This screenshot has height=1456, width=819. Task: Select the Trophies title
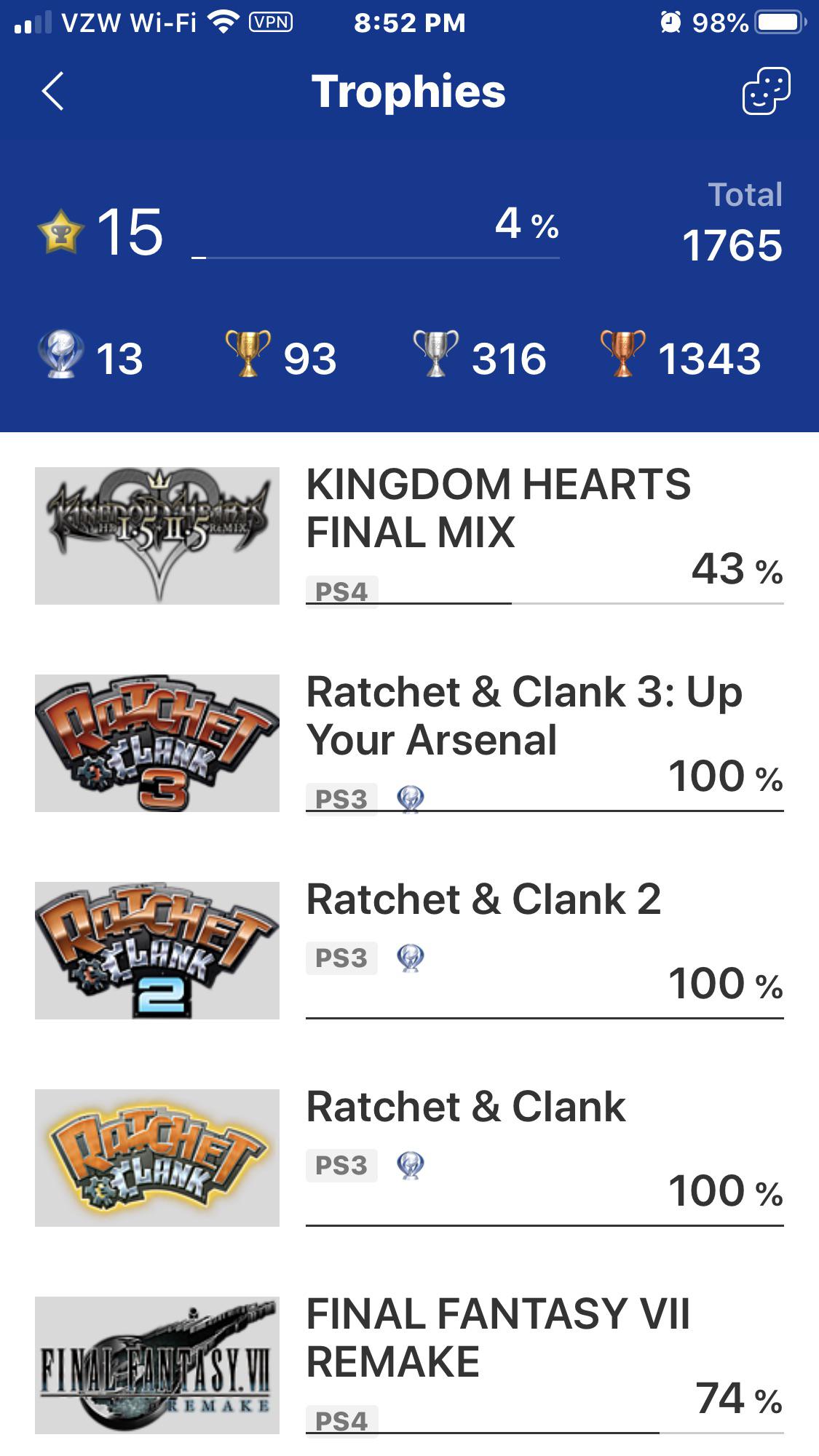click(x=409, y=91)
